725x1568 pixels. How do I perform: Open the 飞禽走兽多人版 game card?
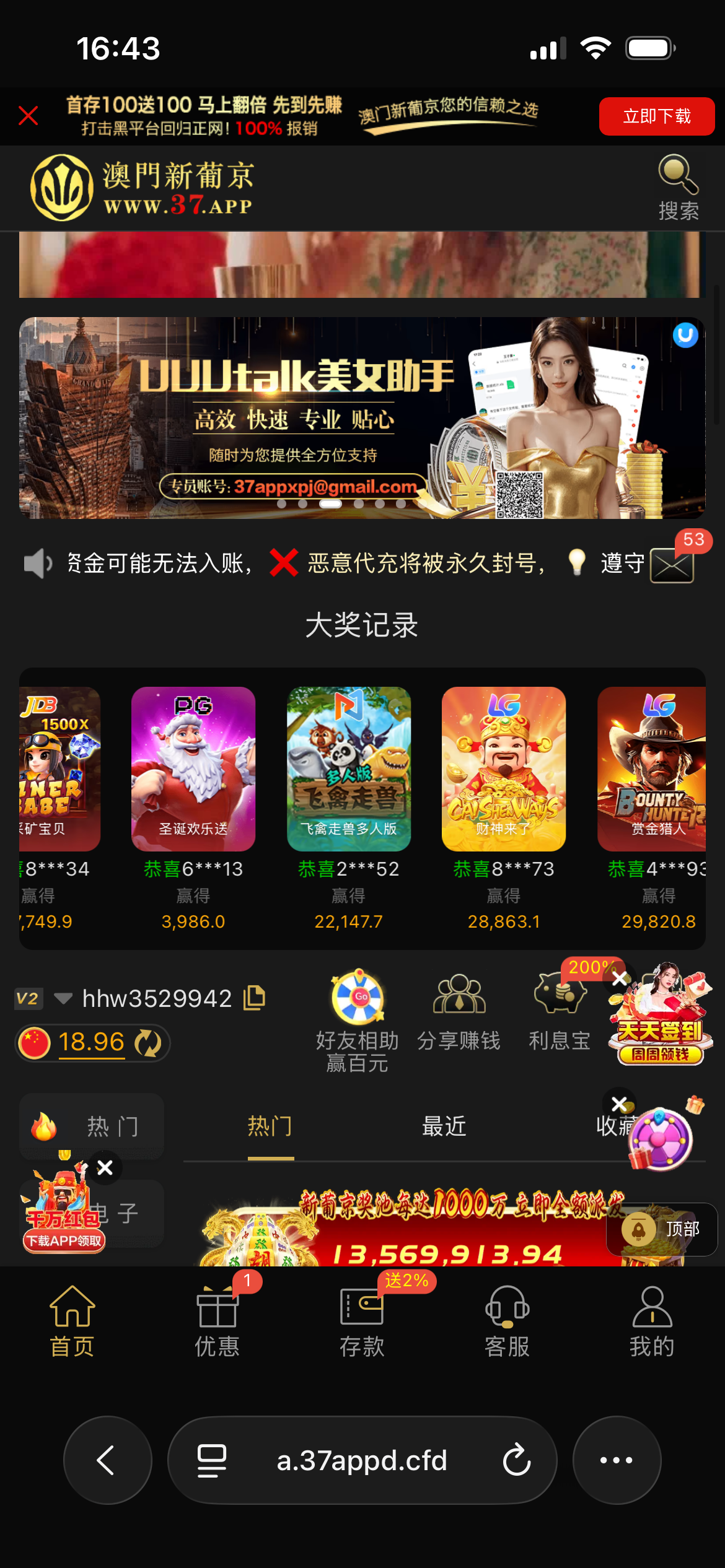click(x=348, y=769)
